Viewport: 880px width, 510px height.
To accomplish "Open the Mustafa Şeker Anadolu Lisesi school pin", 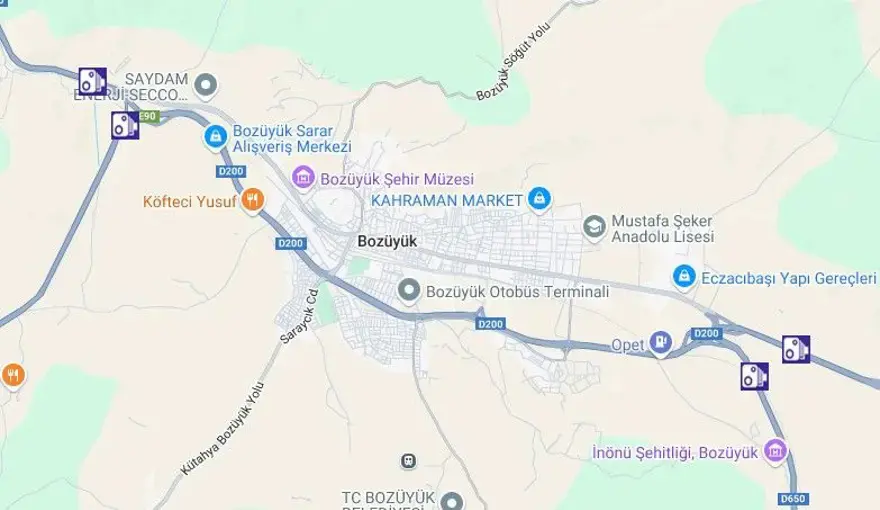I will tap(594, 228).
